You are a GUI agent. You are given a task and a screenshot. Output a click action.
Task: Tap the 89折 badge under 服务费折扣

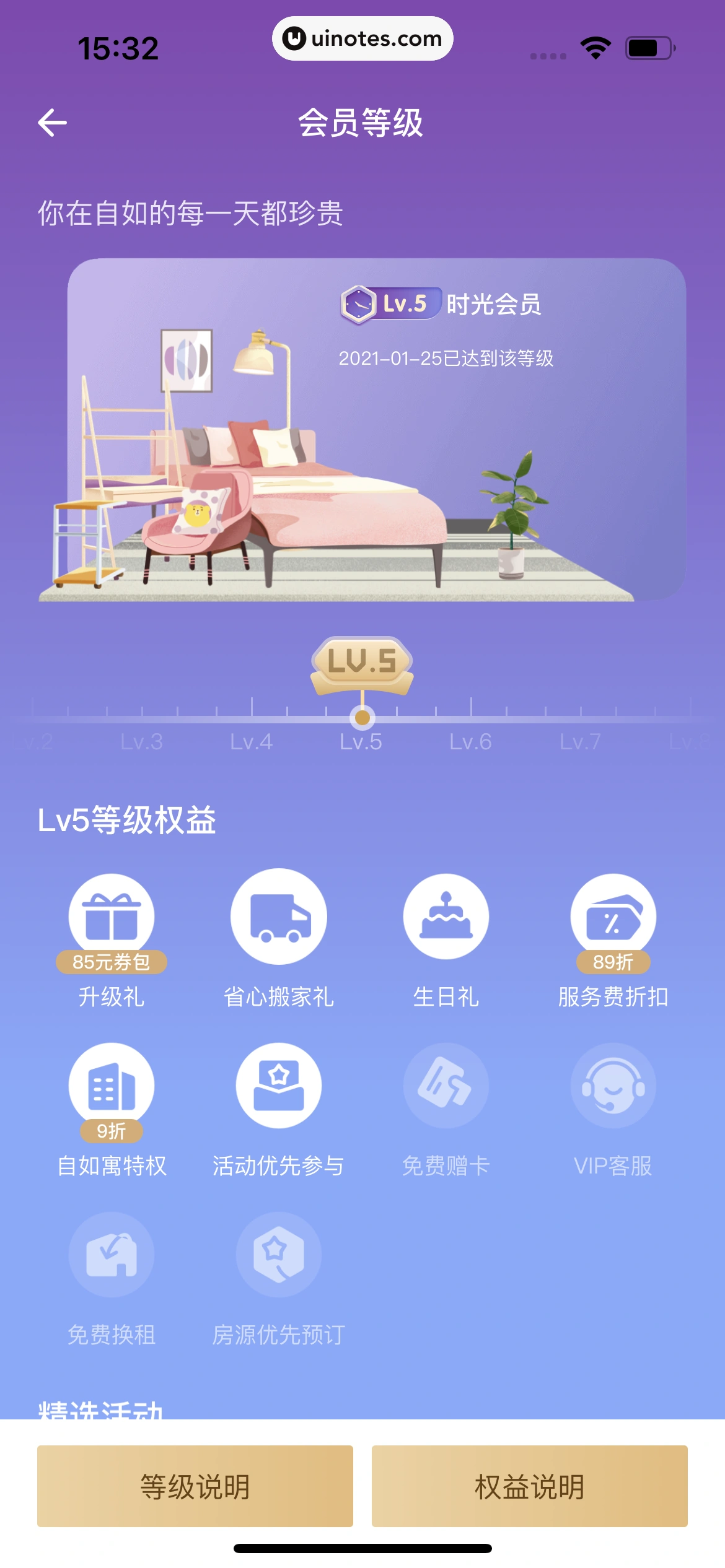[x=613, y=963]
